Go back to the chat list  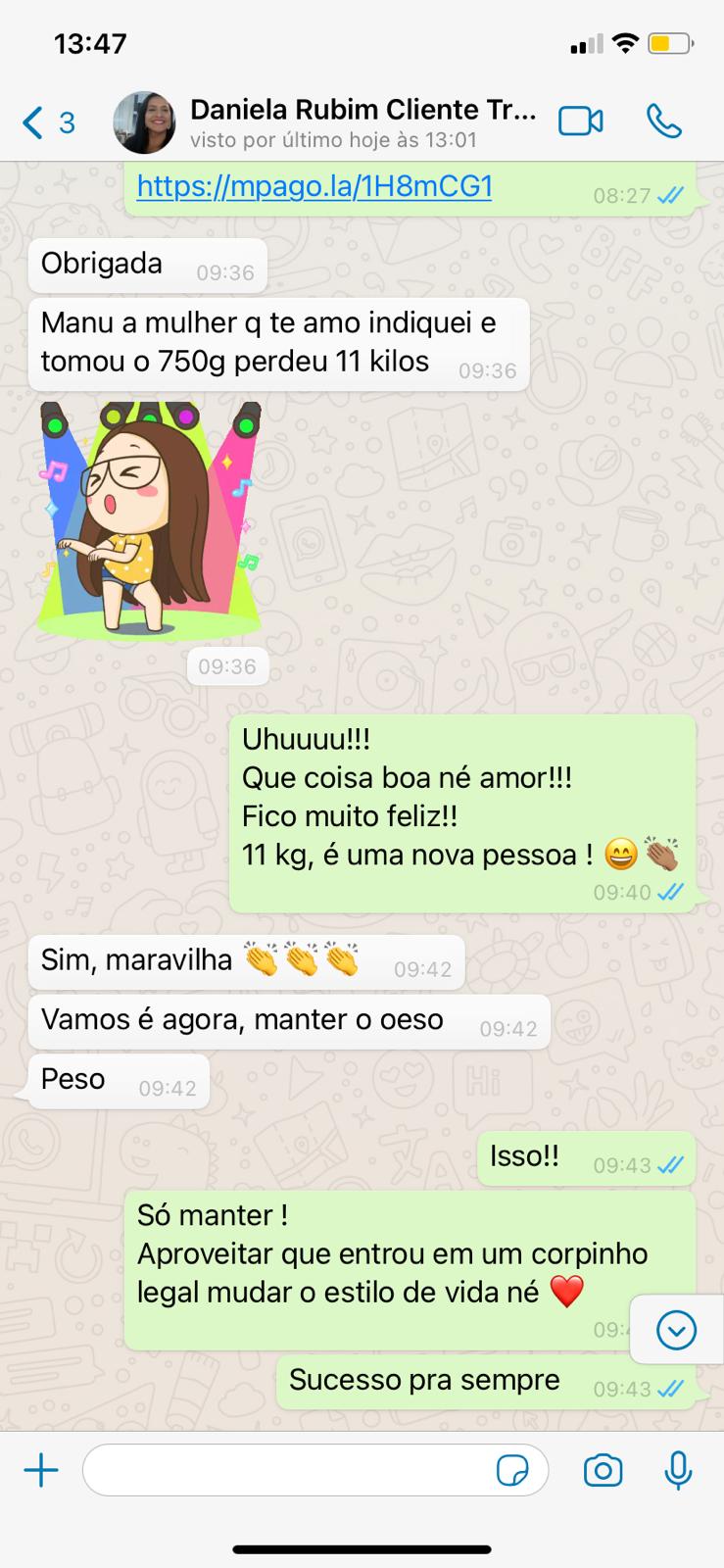pyautogui.click(x=46, y=122)
